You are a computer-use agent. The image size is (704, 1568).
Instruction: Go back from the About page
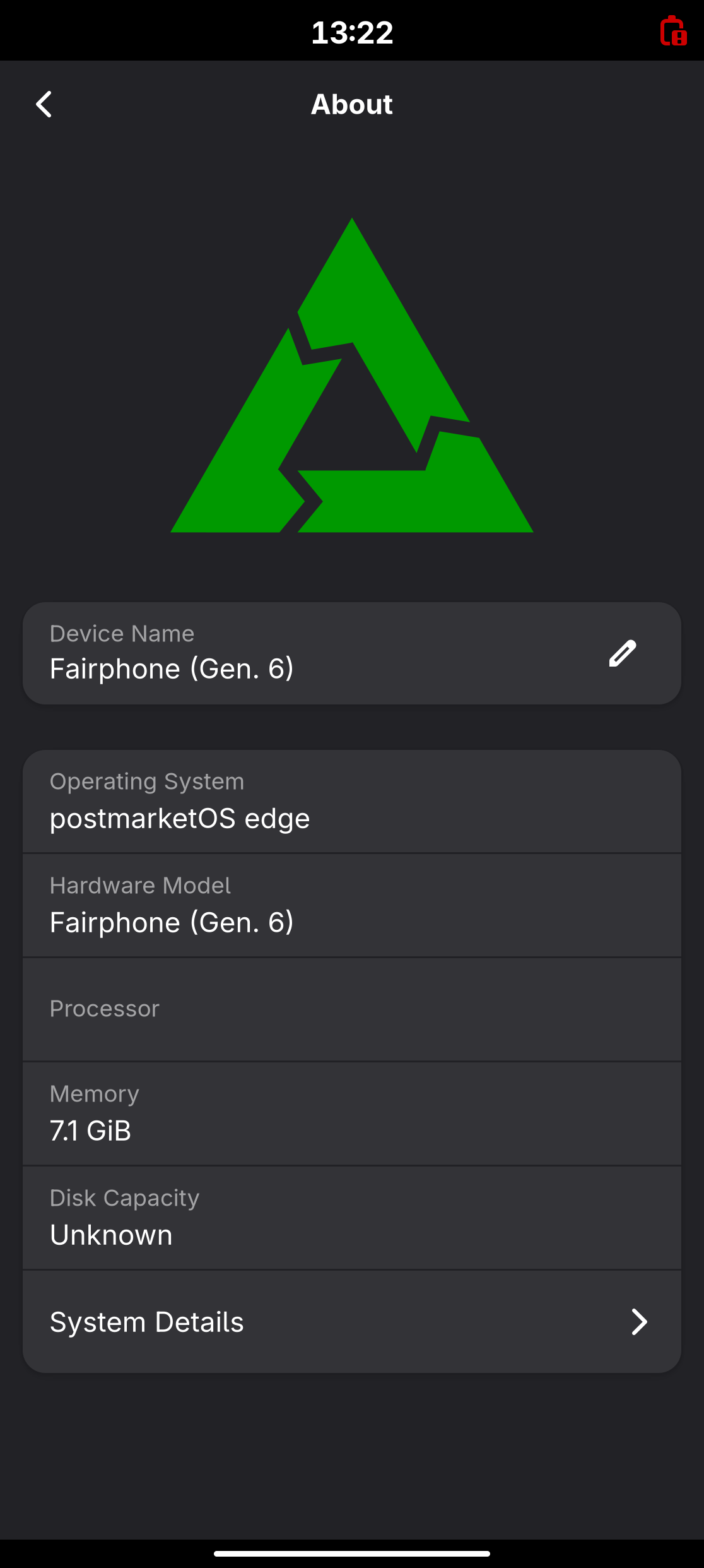coord(44,104)
